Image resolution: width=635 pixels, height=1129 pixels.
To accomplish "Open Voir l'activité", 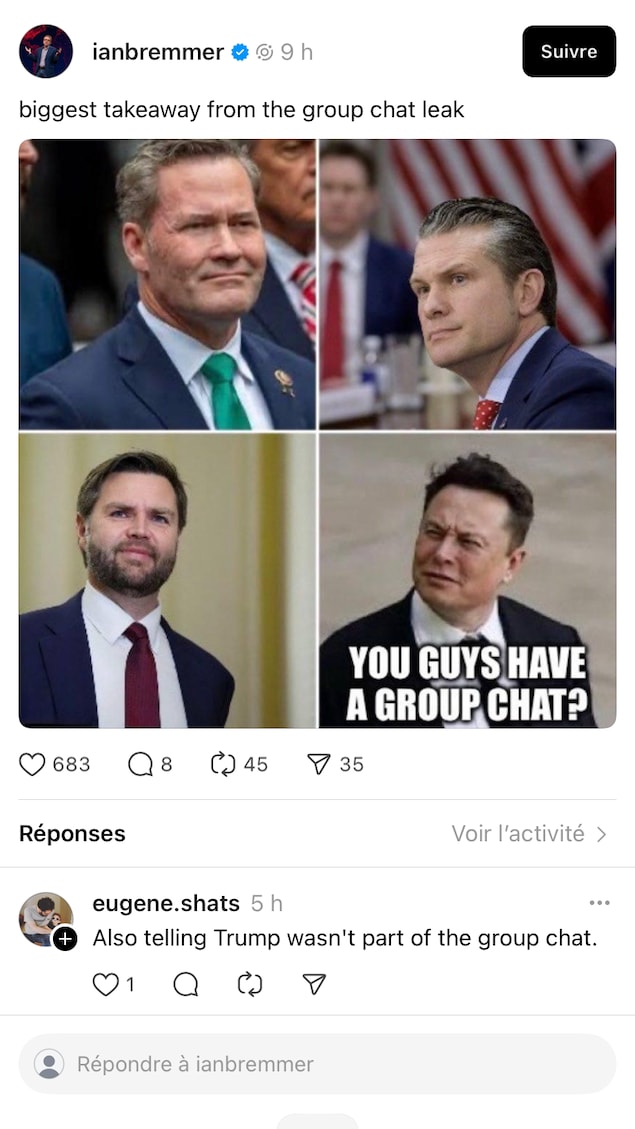I will (x=528, y=833).
